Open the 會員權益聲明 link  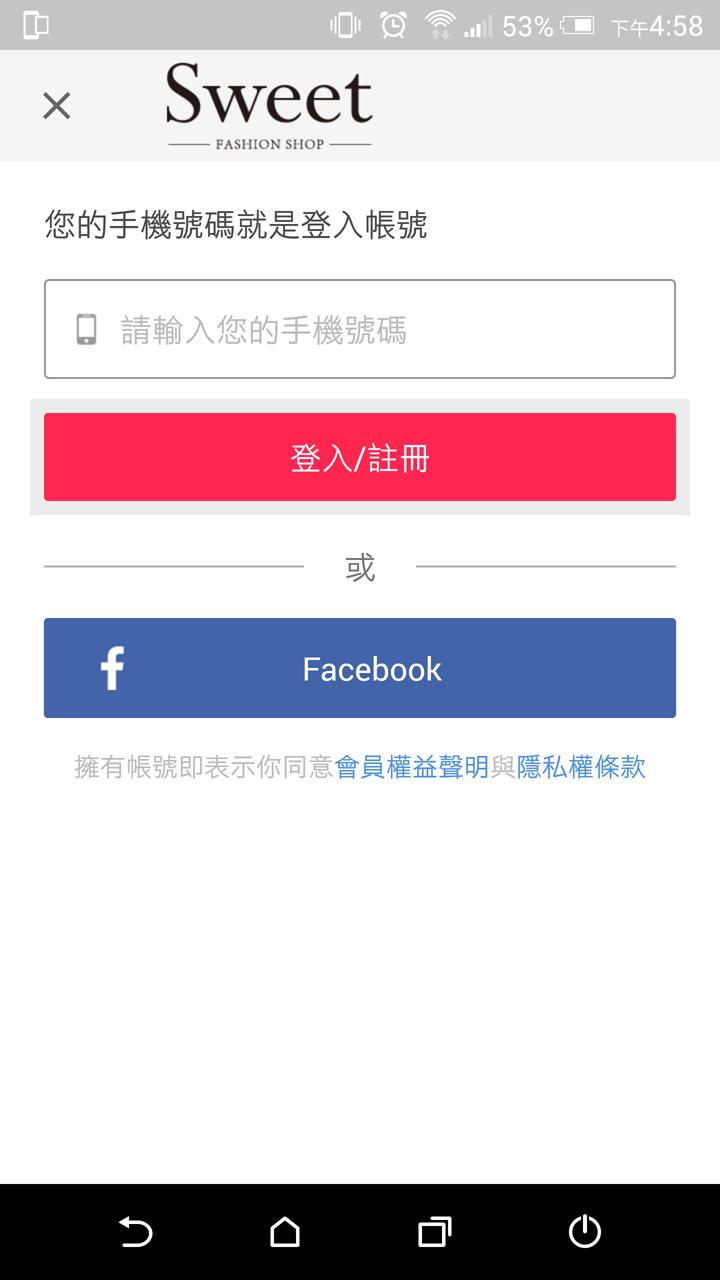pos(411,767)
